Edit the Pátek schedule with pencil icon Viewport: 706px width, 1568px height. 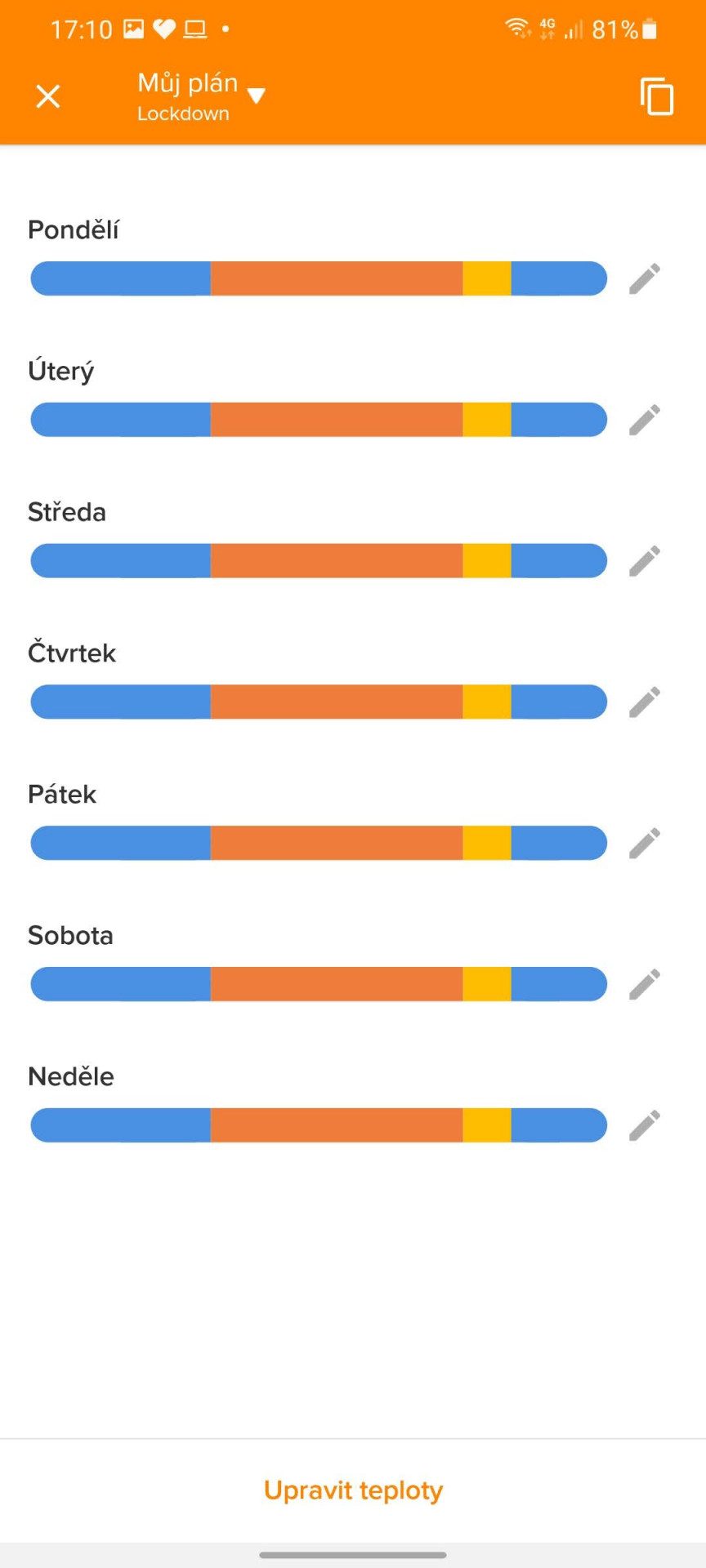(645, 844)
